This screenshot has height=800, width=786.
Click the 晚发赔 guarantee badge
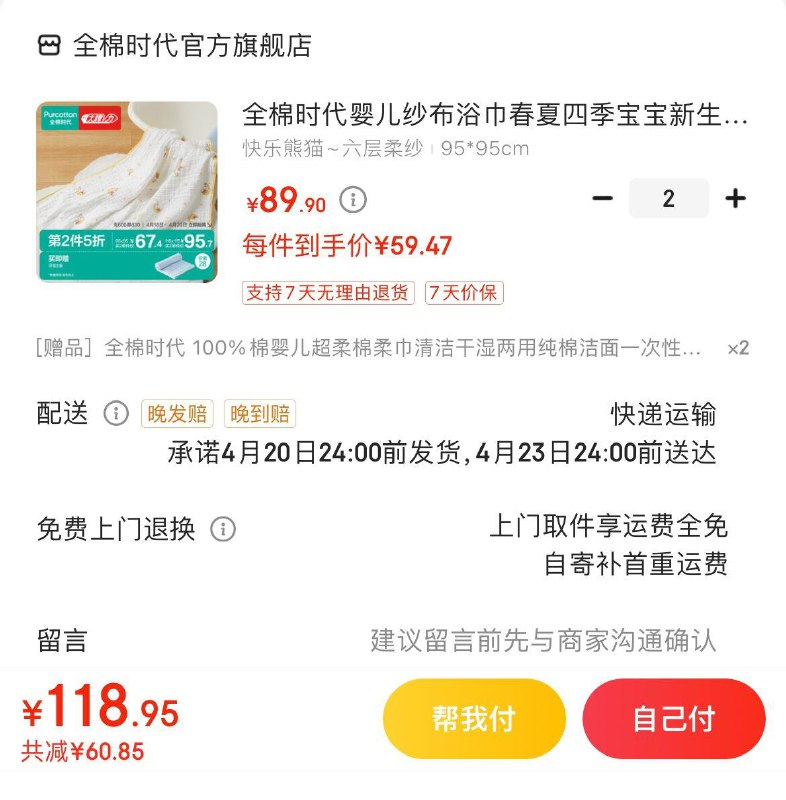[x=180, y=412]
